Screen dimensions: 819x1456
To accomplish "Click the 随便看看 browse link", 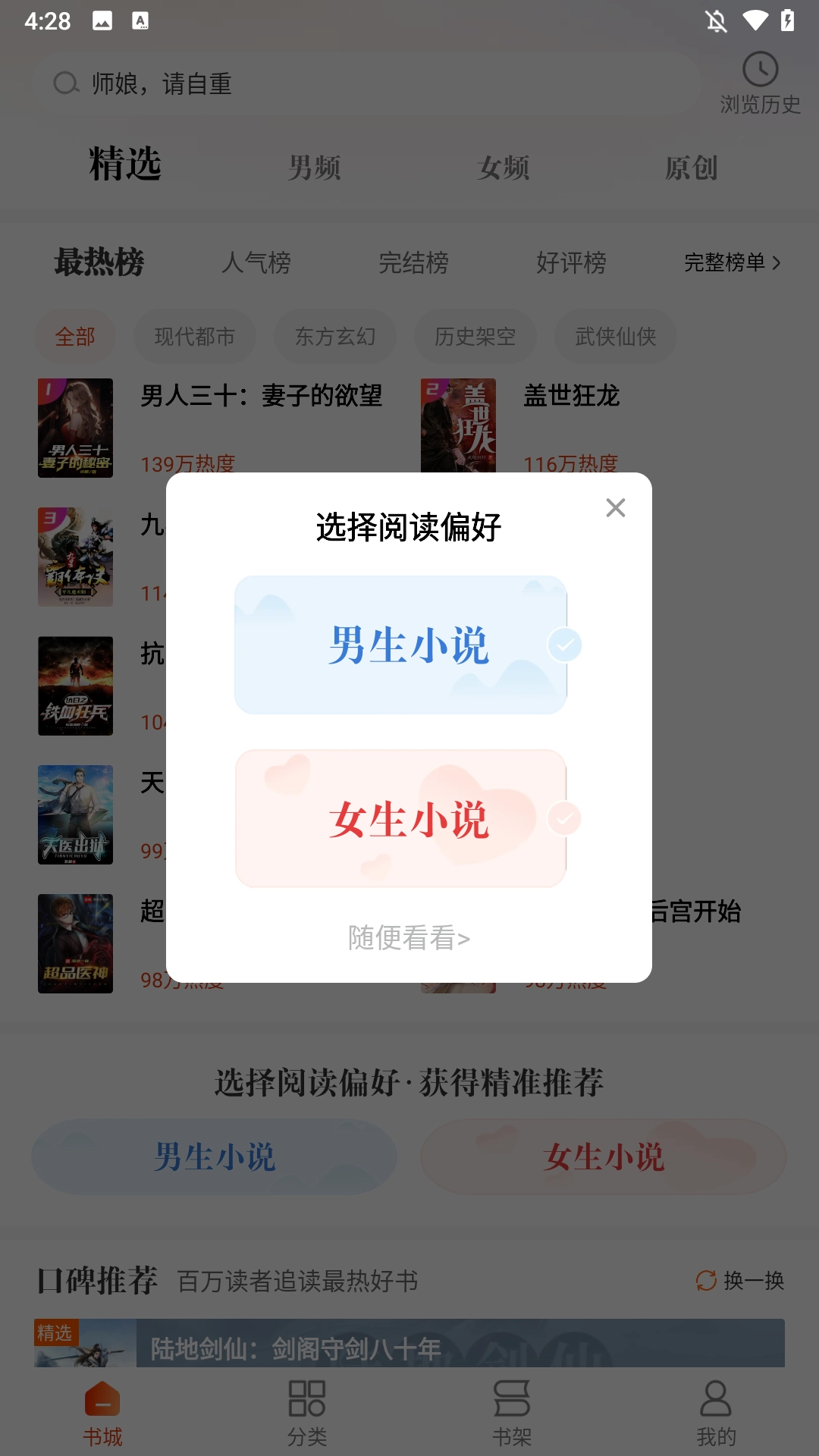I will click(409, 938).
